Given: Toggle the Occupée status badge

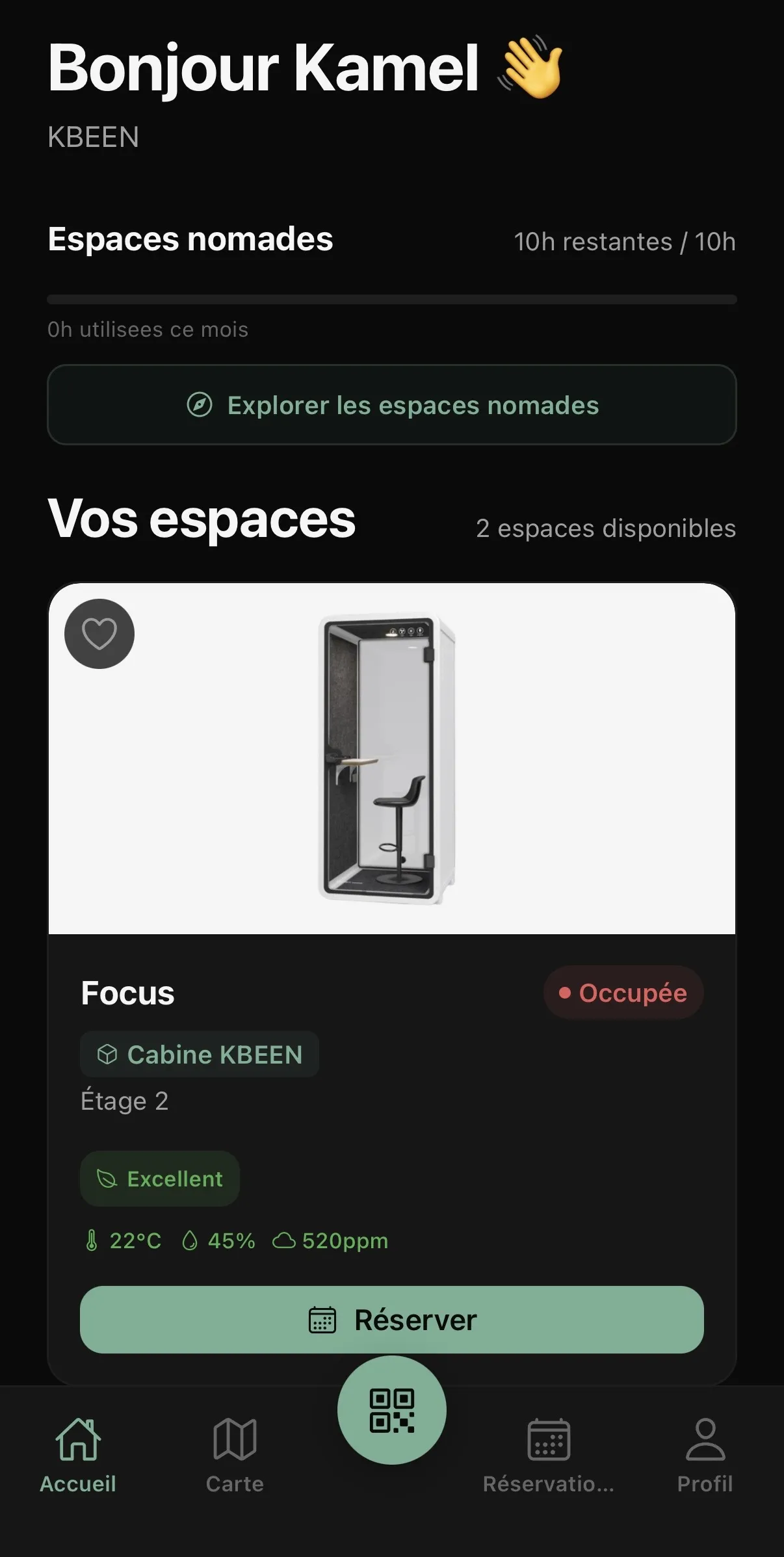Looking at the screenshot, I should [x=622, y=993].
